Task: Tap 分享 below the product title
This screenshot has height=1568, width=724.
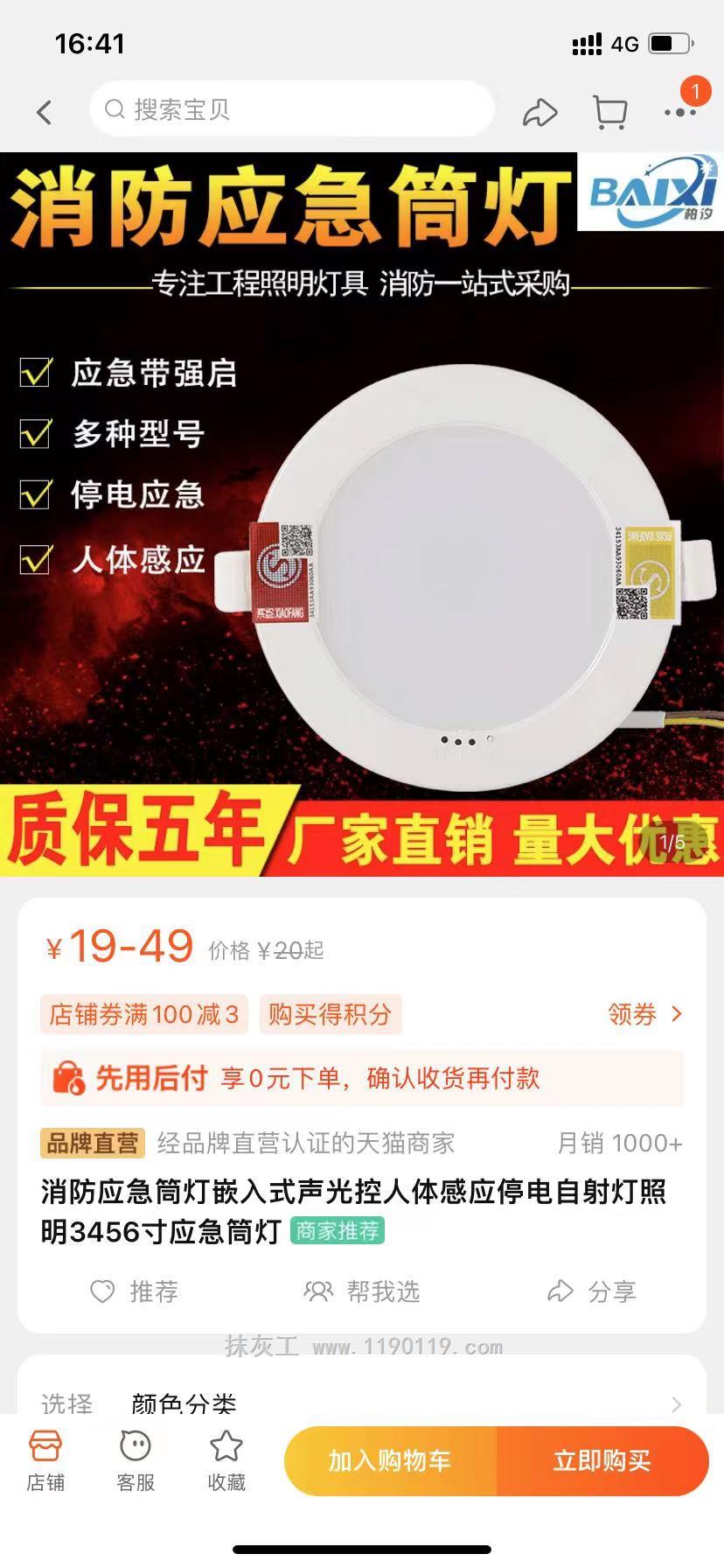Action: click(x=592, y=1291)
